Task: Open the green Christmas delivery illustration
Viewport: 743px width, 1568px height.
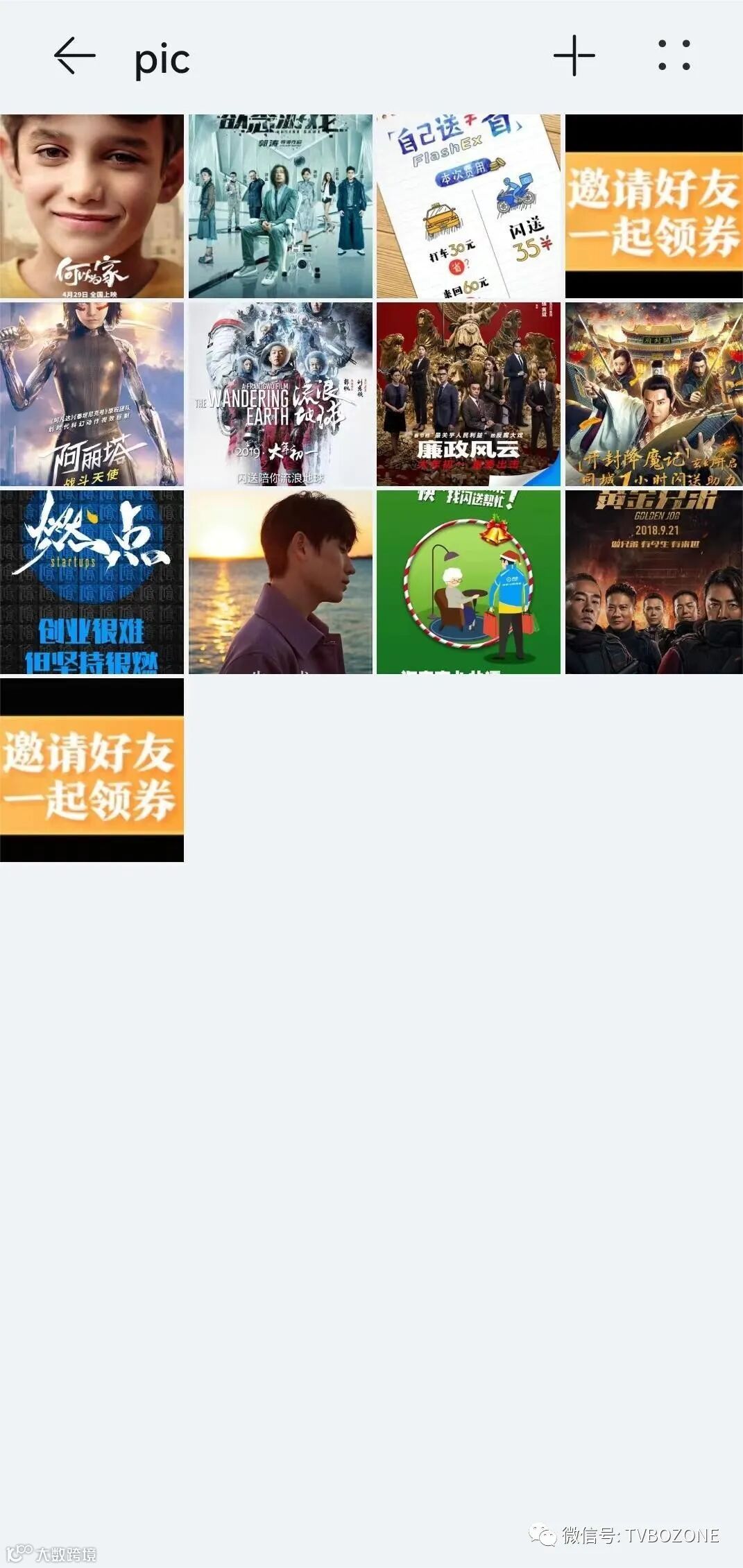Action: (x=468, y=582)
